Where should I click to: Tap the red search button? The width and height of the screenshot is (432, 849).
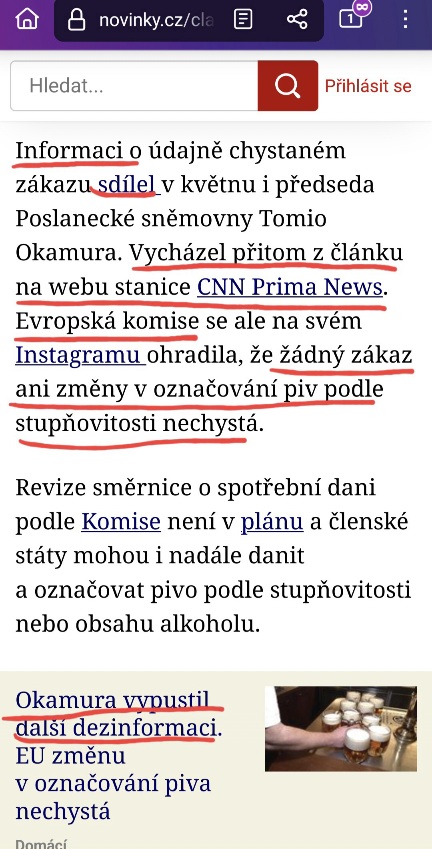[287, 86]
